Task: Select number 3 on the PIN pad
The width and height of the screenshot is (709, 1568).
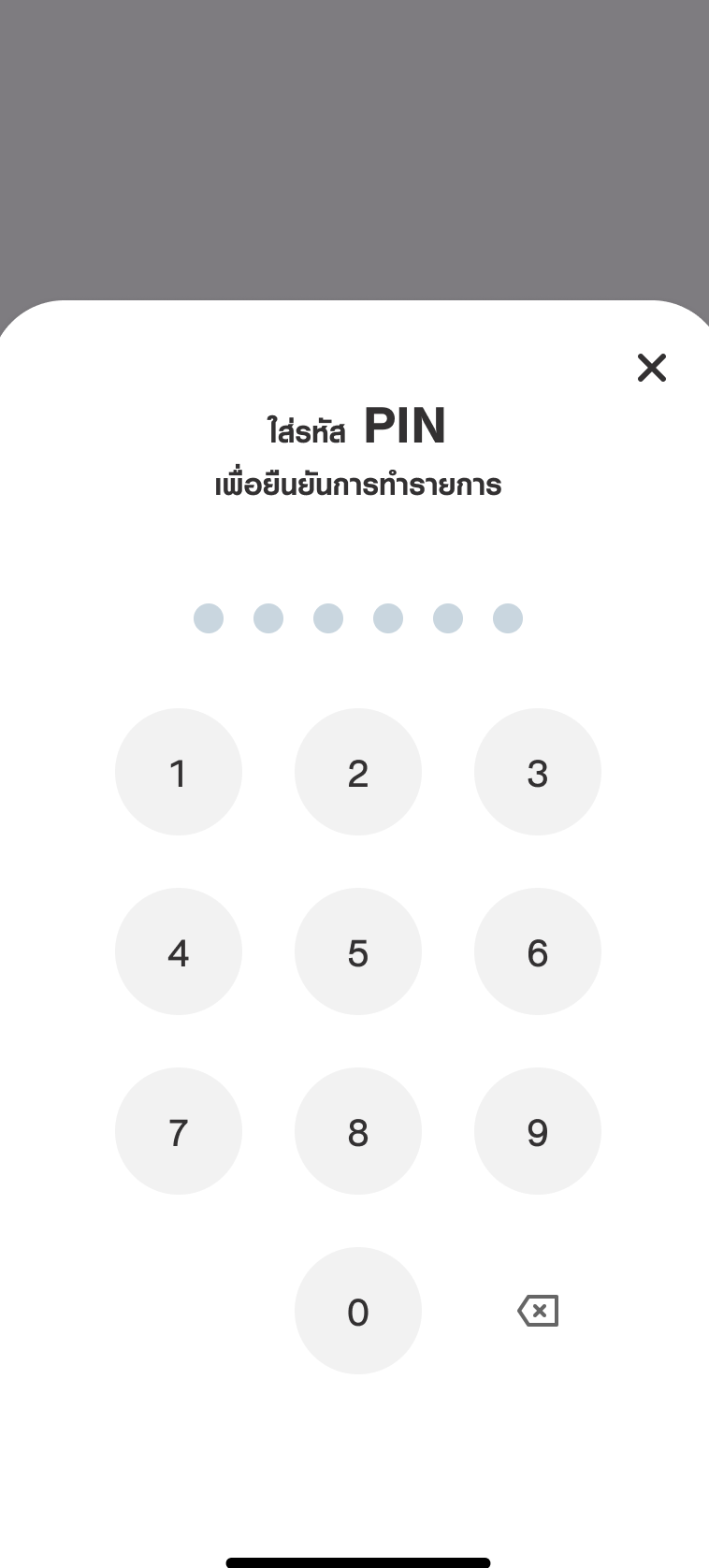Action: 538,772
